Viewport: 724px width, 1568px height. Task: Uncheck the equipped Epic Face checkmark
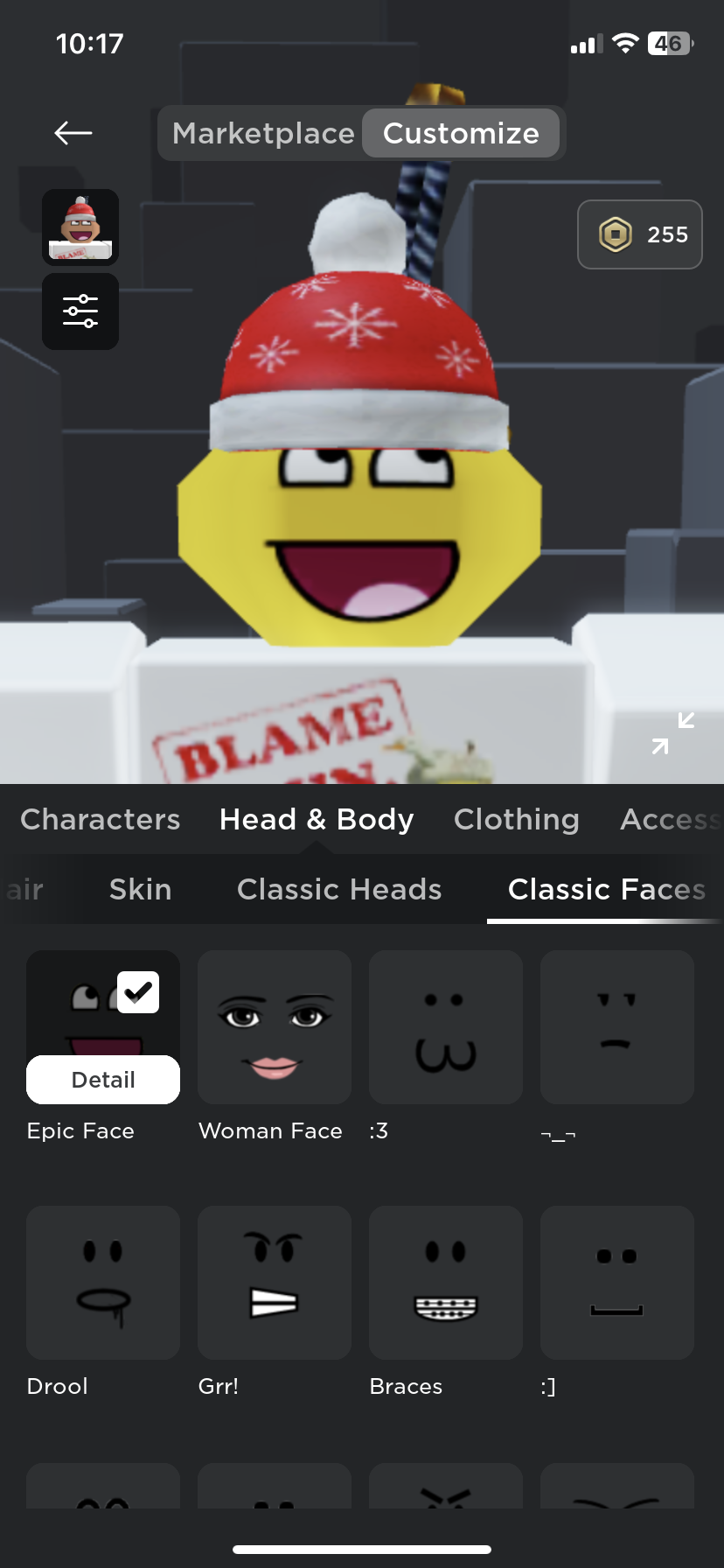click(x=138, y=992)
